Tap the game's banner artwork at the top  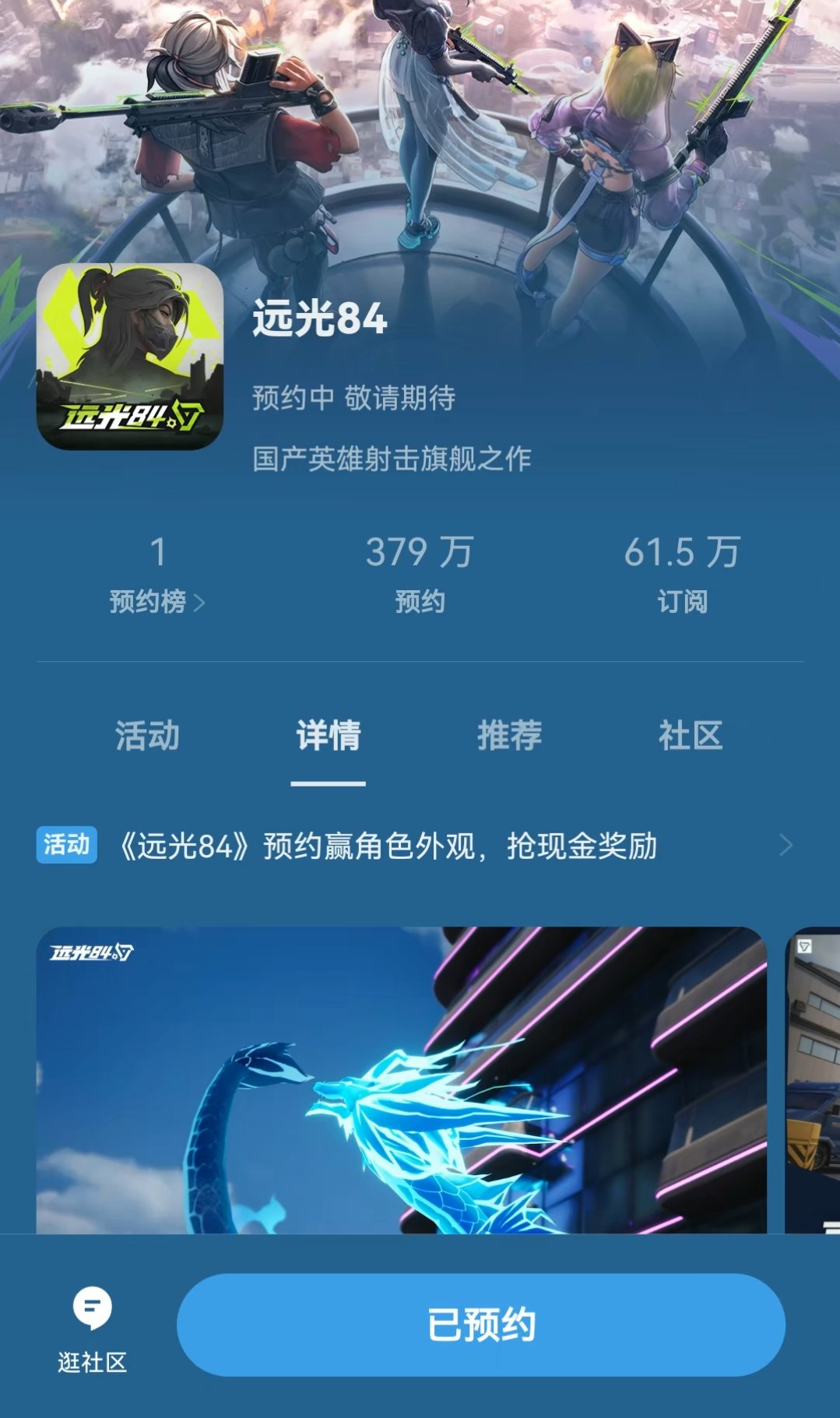(420, 132)
